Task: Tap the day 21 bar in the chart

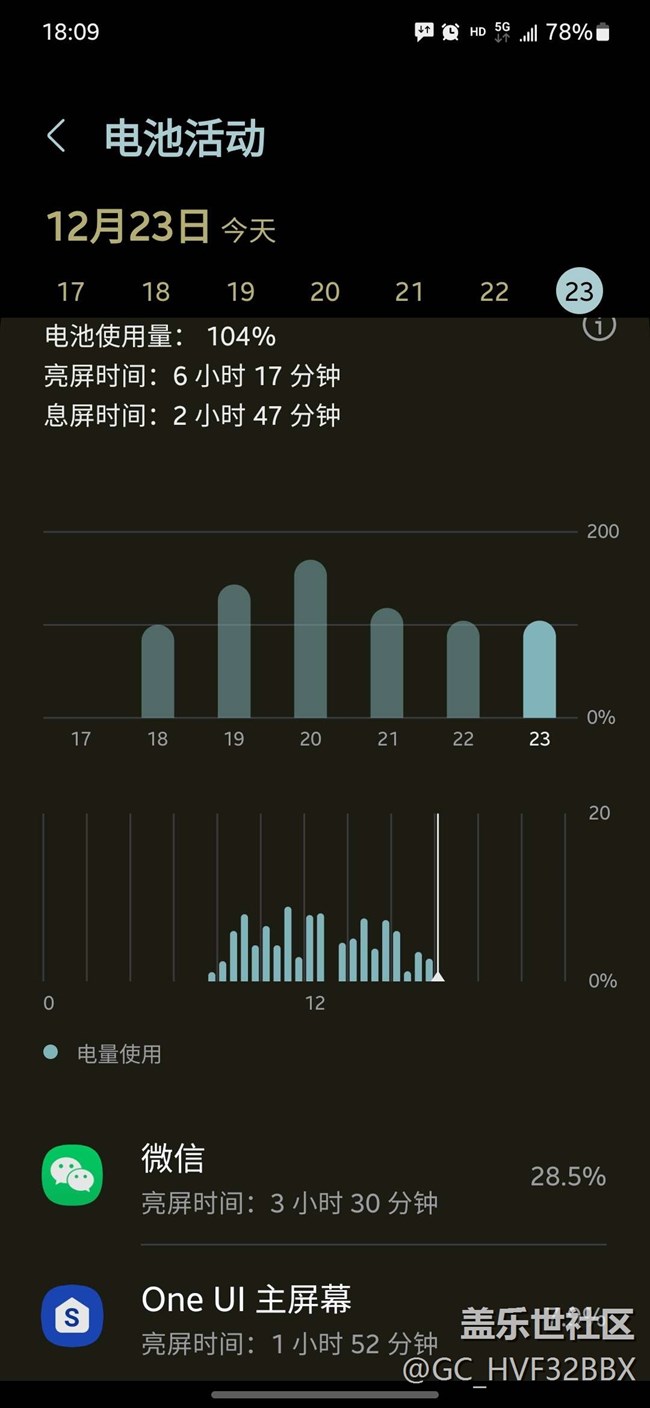Action: (387, 664)
